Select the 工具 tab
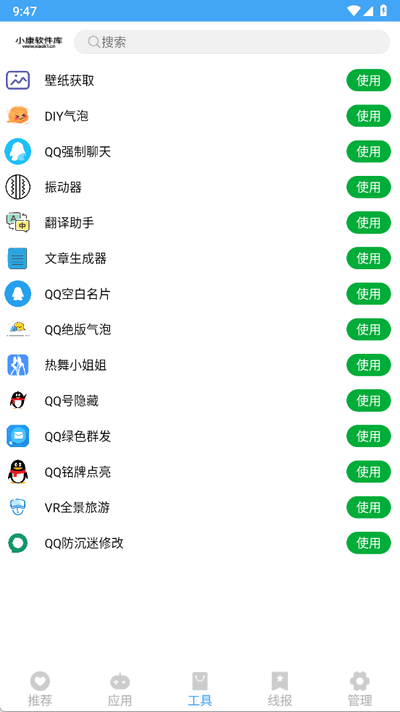 click(x=200, y=689)
